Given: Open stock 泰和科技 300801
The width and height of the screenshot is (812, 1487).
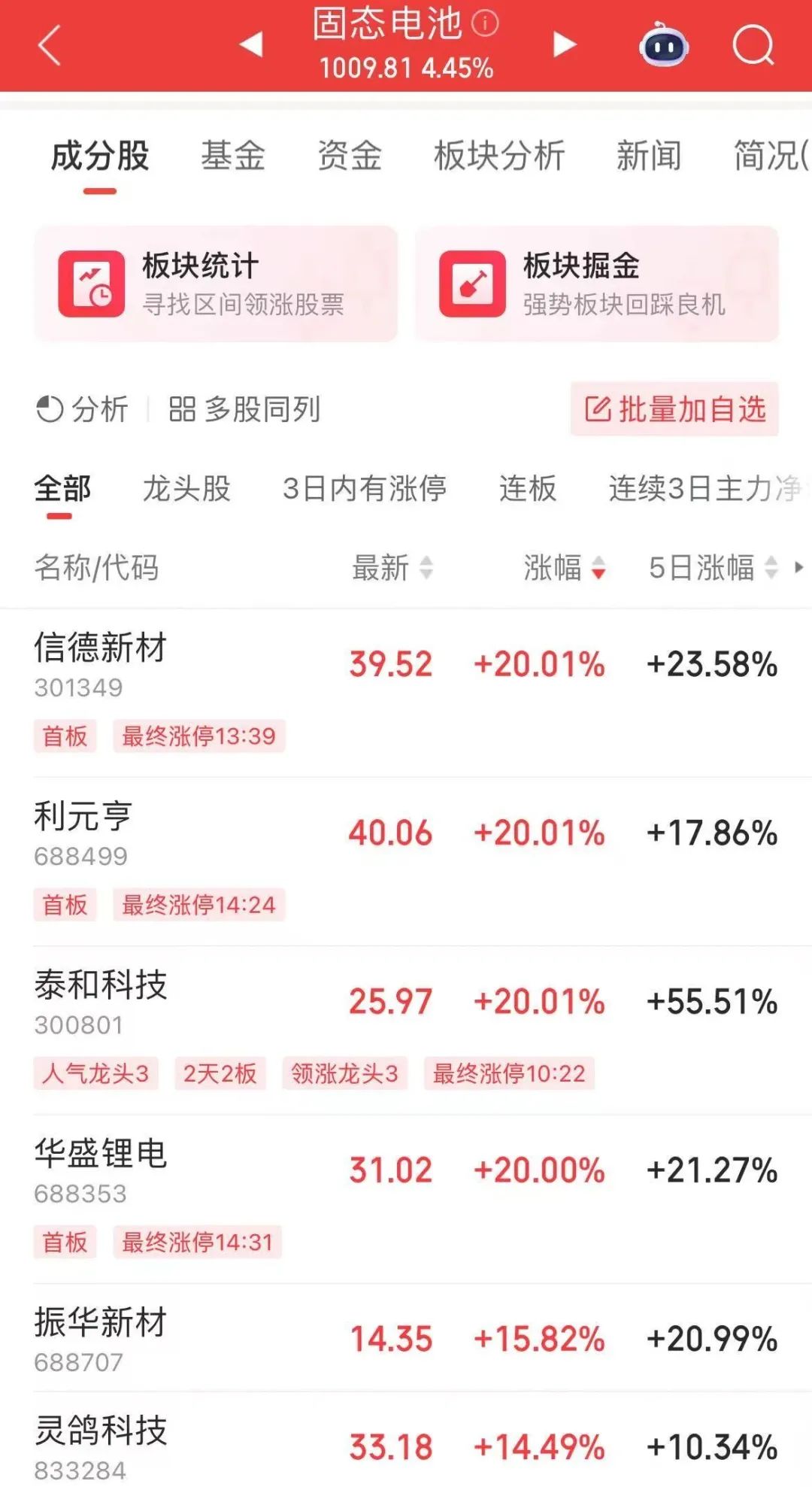Looking at the screenshot, I should coord(406,1030).
